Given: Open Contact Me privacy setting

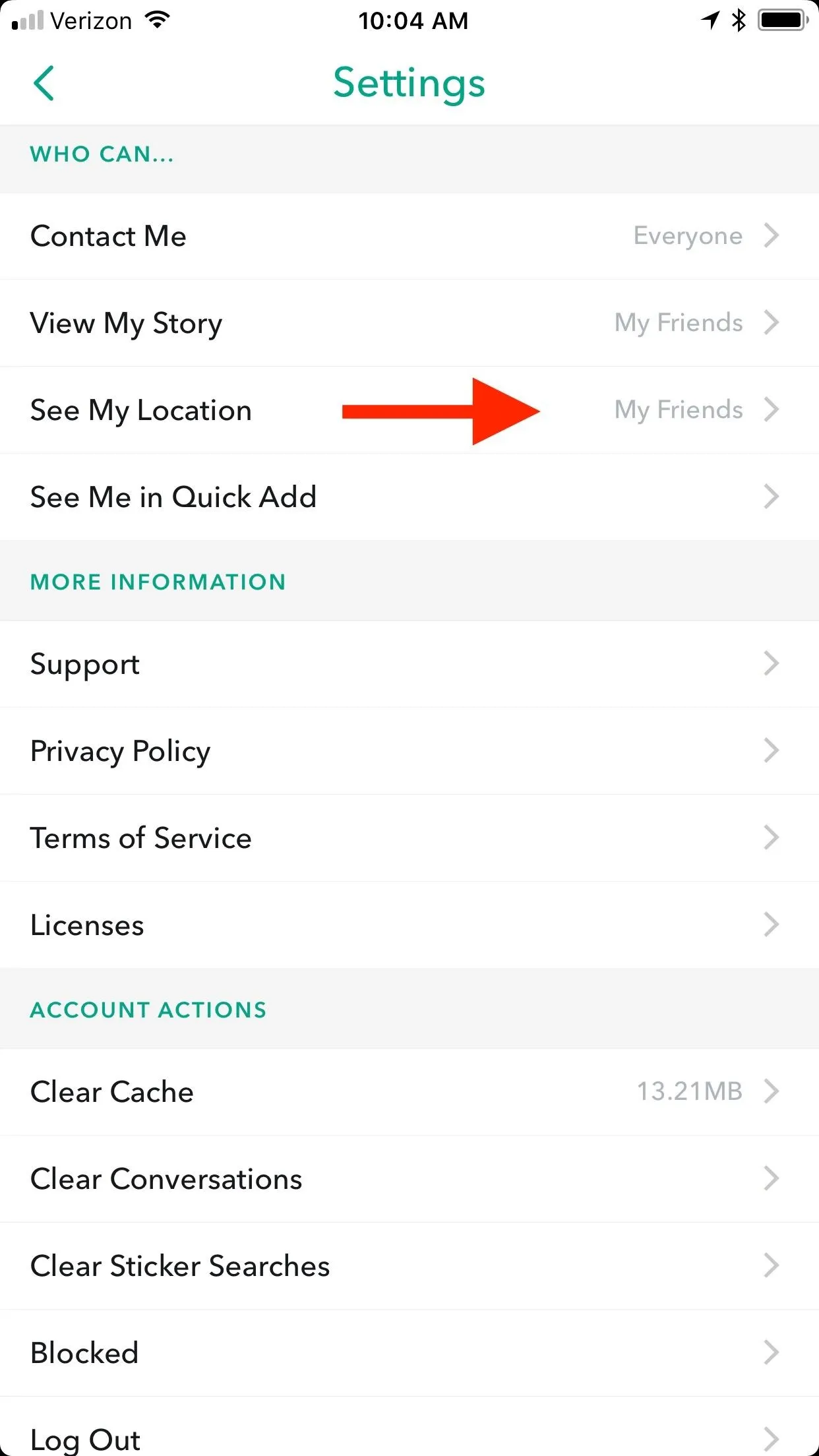Looking at the screenshot, I should pos(409,236).
